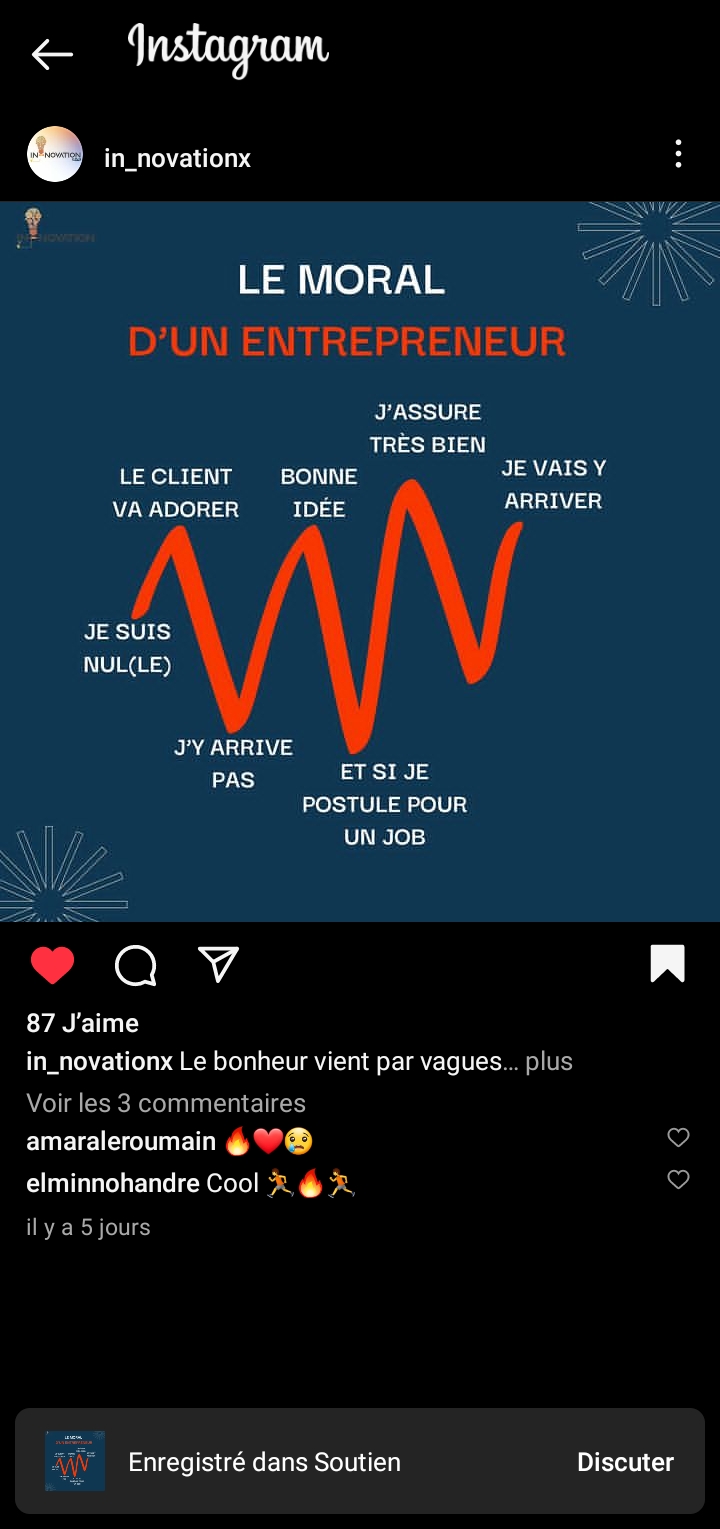Like elminnohandre's comment

[x=678, y=1180]
